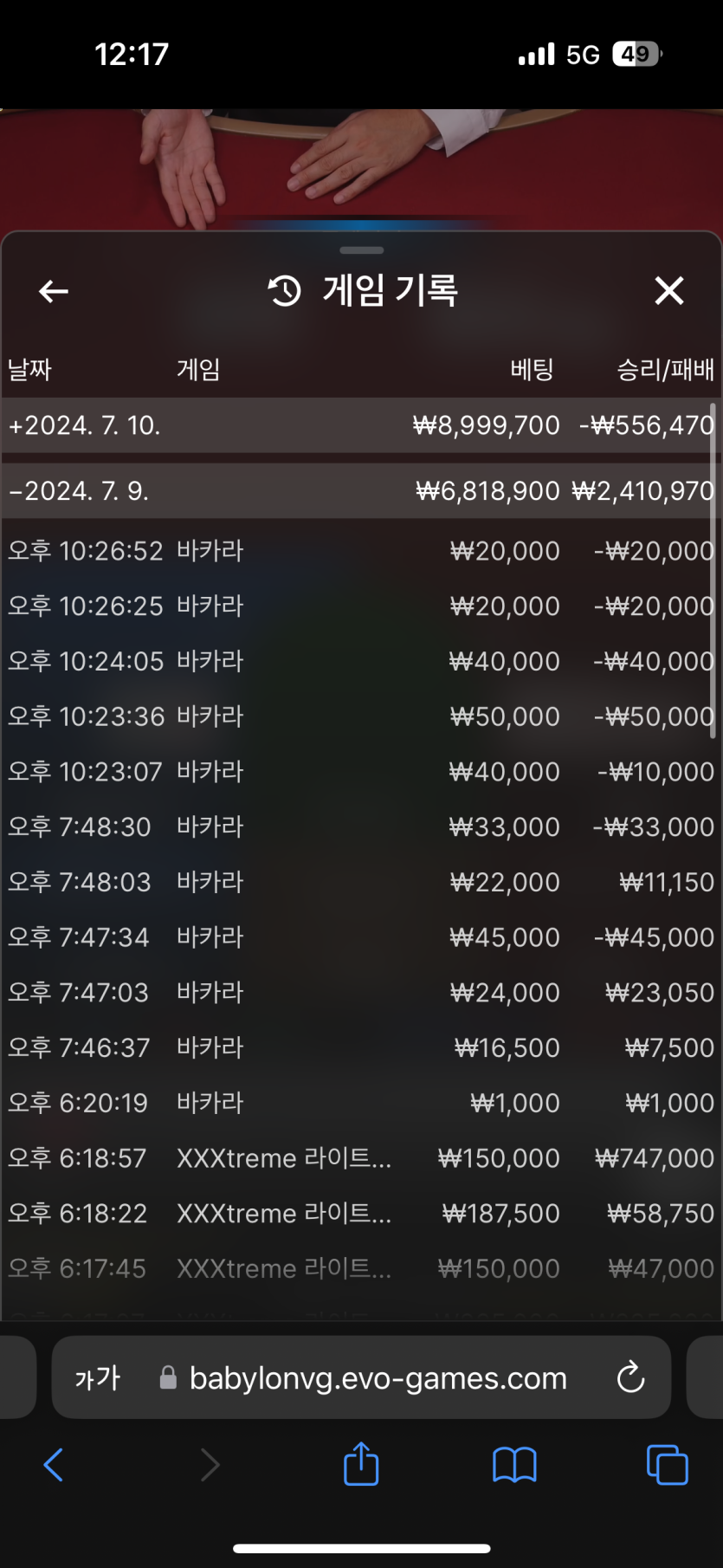
Task: Tap the babylonvg.evo-games.com address bar
Action: (378, 1377)
